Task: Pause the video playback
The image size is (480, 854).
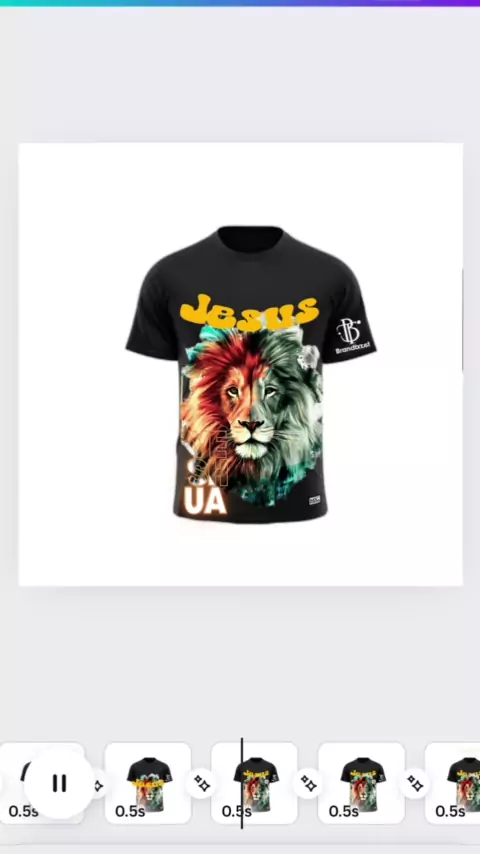Action: coord(59,783)
